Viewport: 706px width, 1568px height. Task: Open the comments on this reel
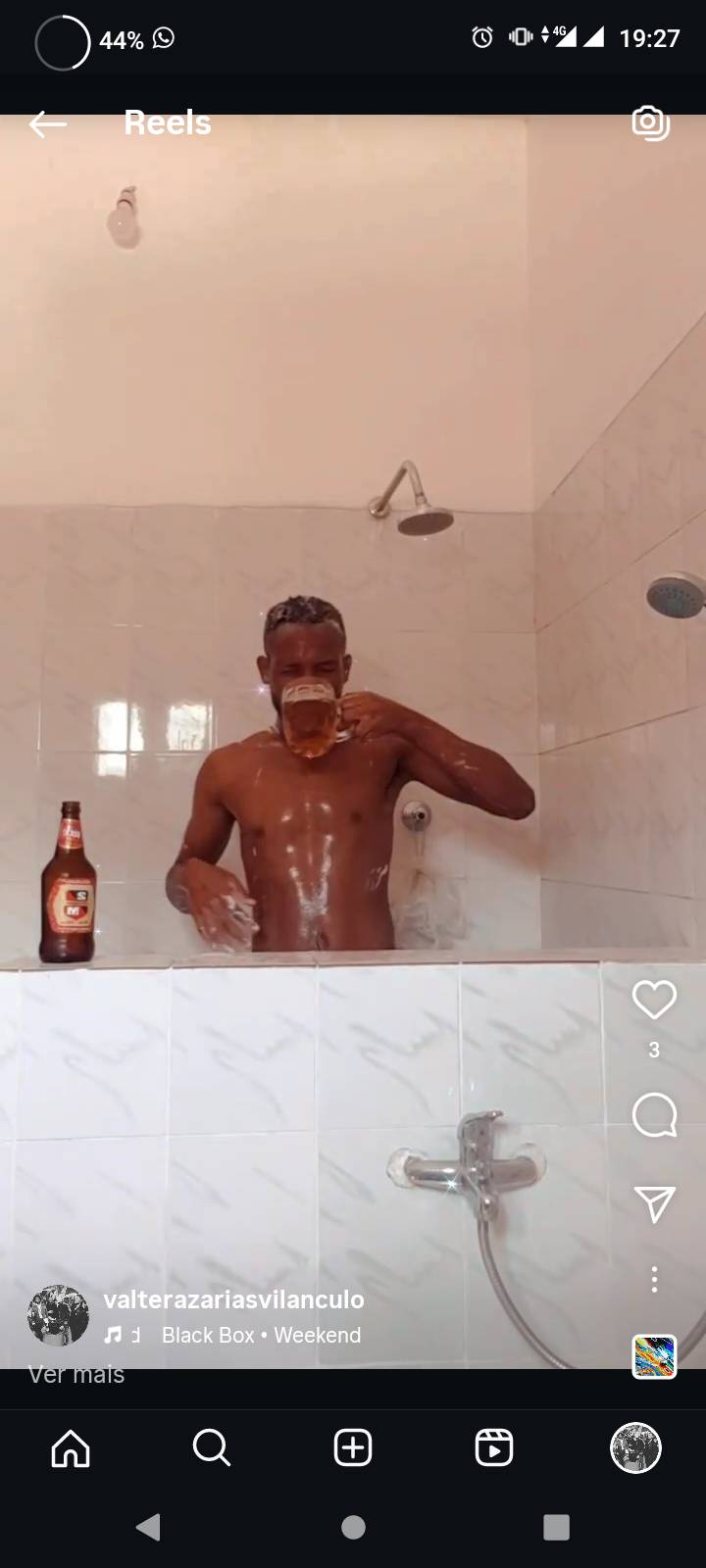tap(654, 1115)
